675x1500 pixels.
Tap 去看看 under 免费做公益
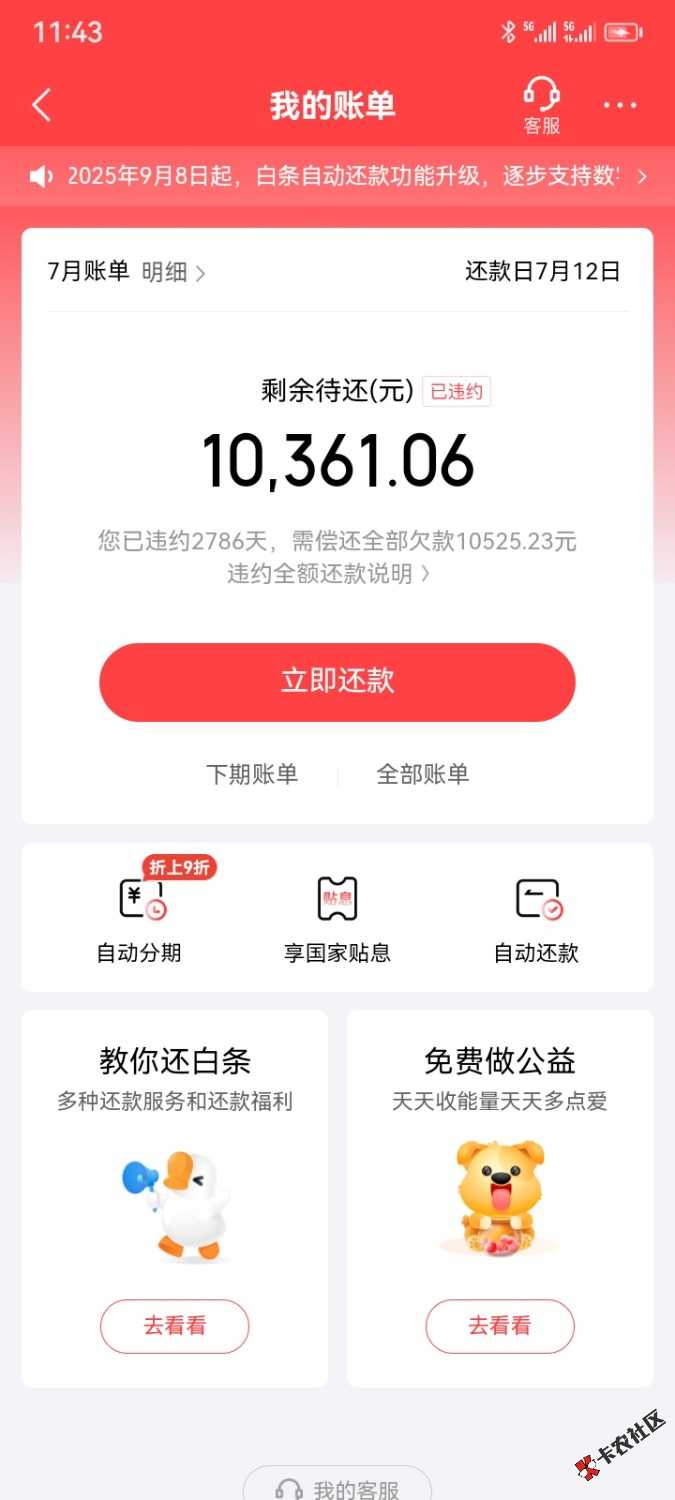500,1326
